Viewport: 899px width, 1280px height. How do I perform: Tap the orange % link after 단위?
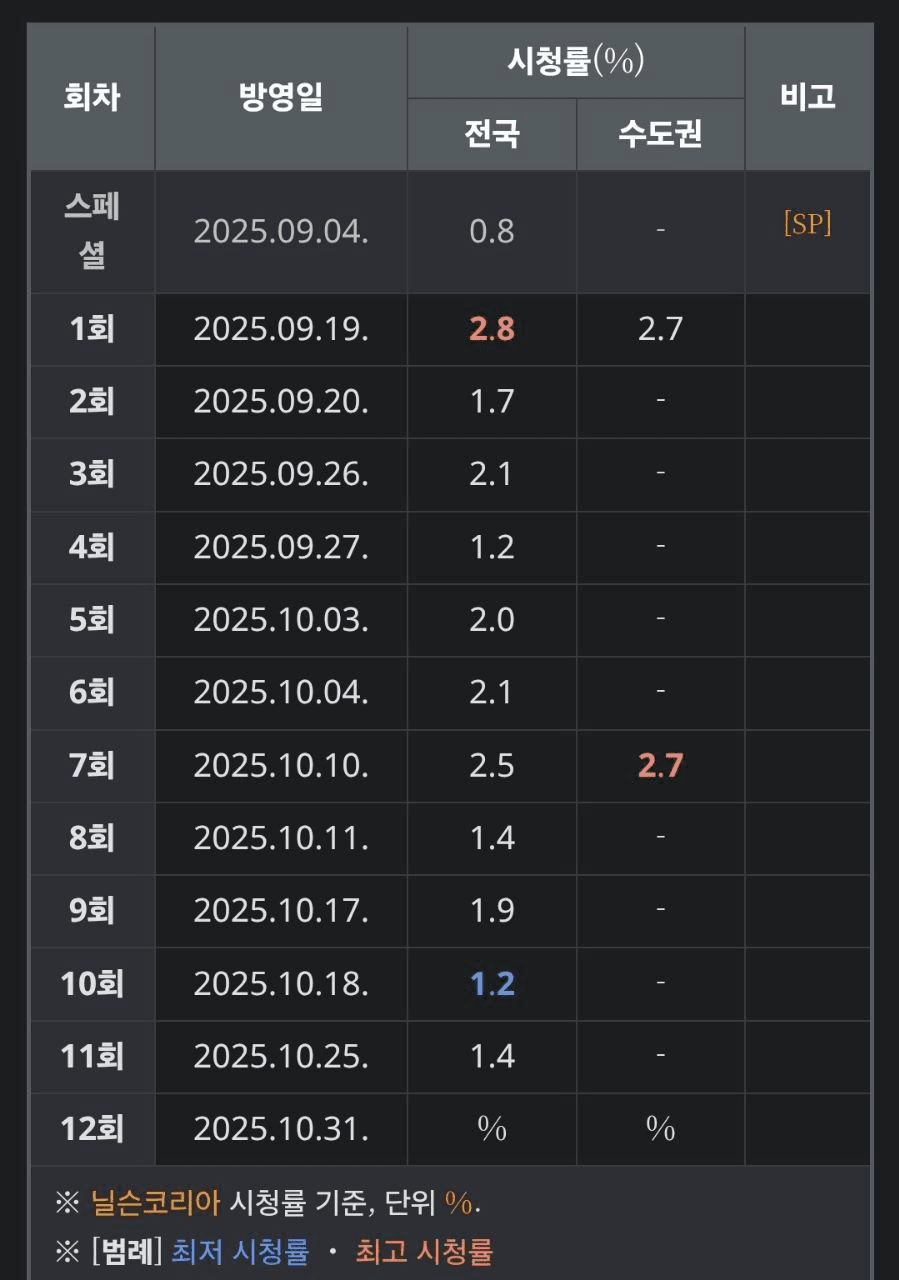[459, 1203]
